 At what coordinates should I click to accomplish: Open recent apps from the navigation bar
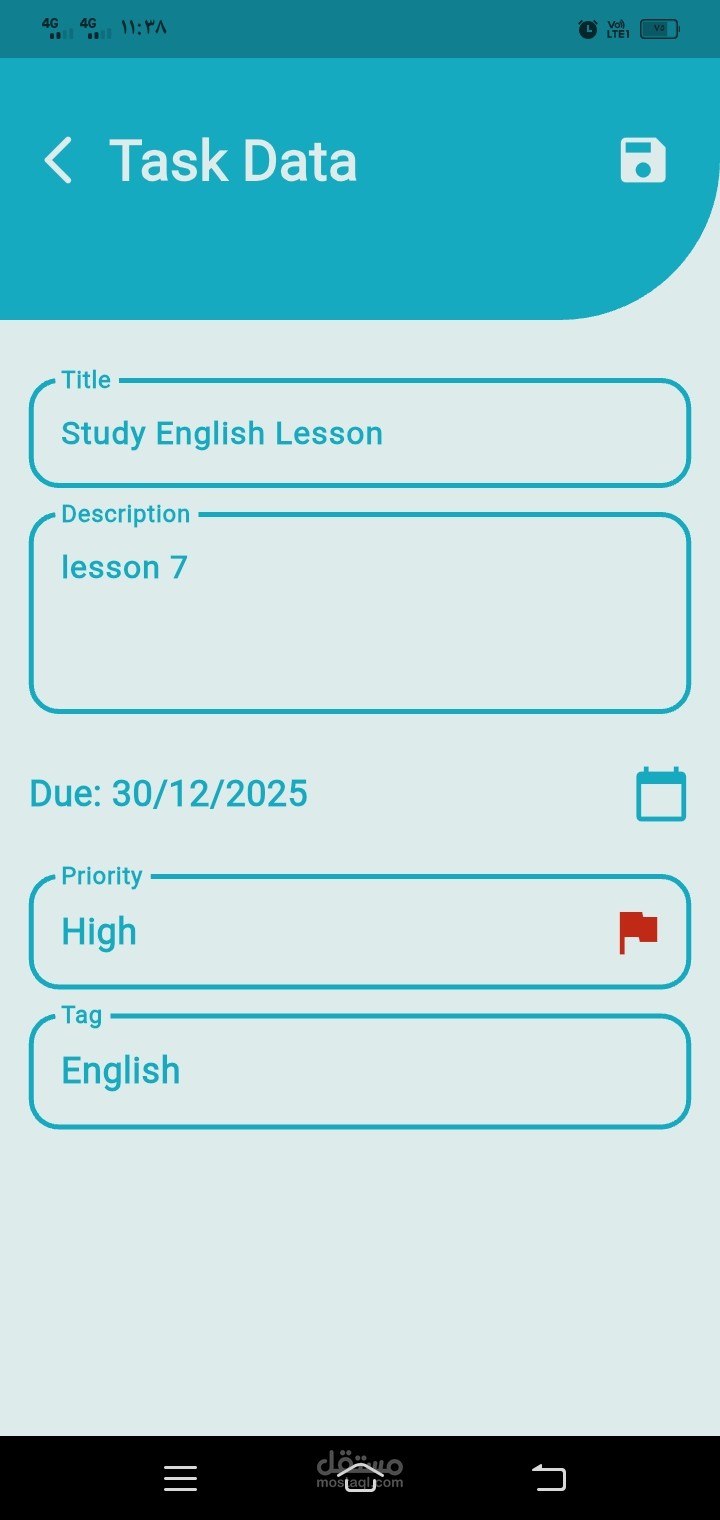tap(180, 1478)
